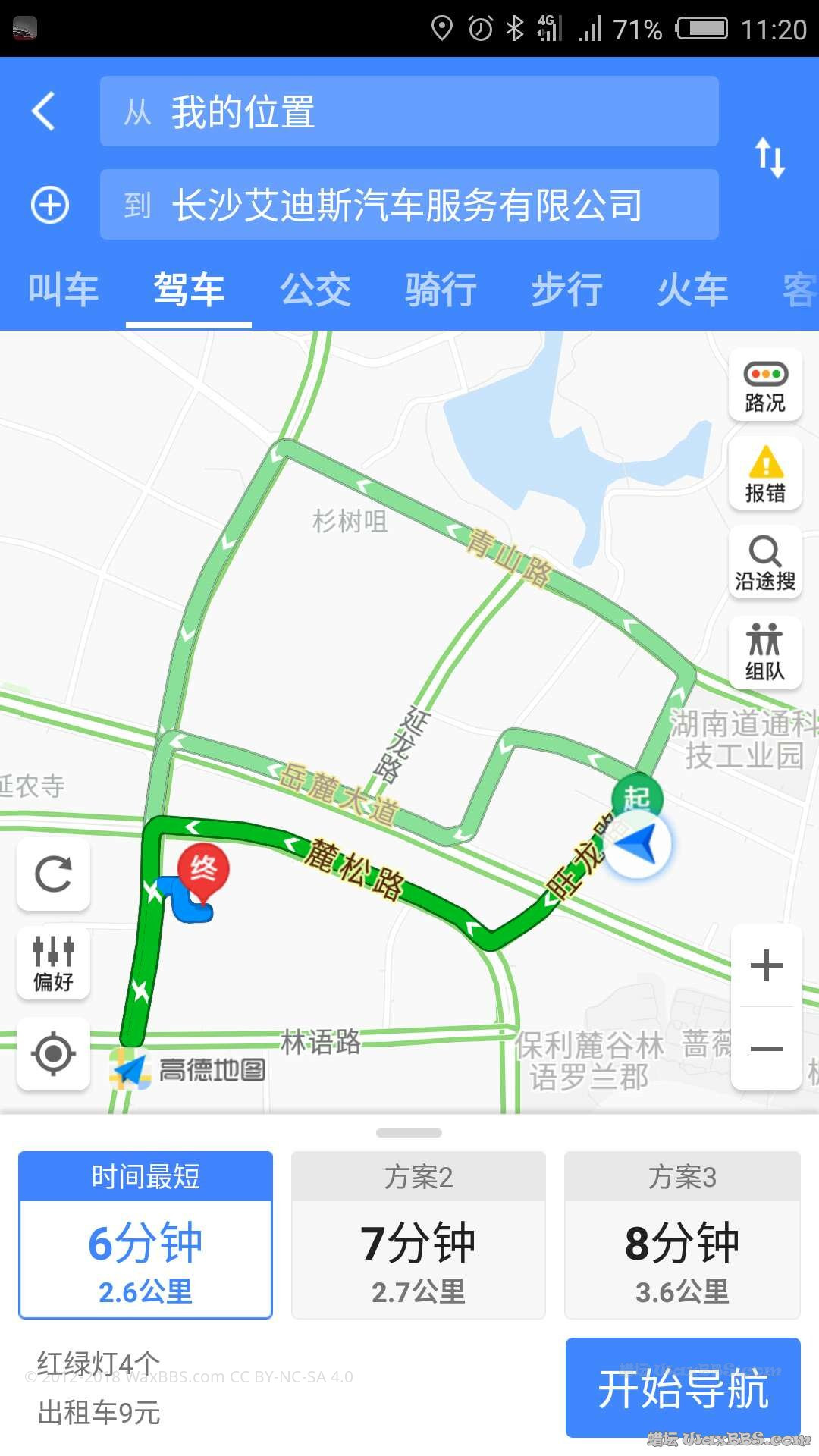
Task: Expand the route details bottom sheet
Action: pos(409,1133)
